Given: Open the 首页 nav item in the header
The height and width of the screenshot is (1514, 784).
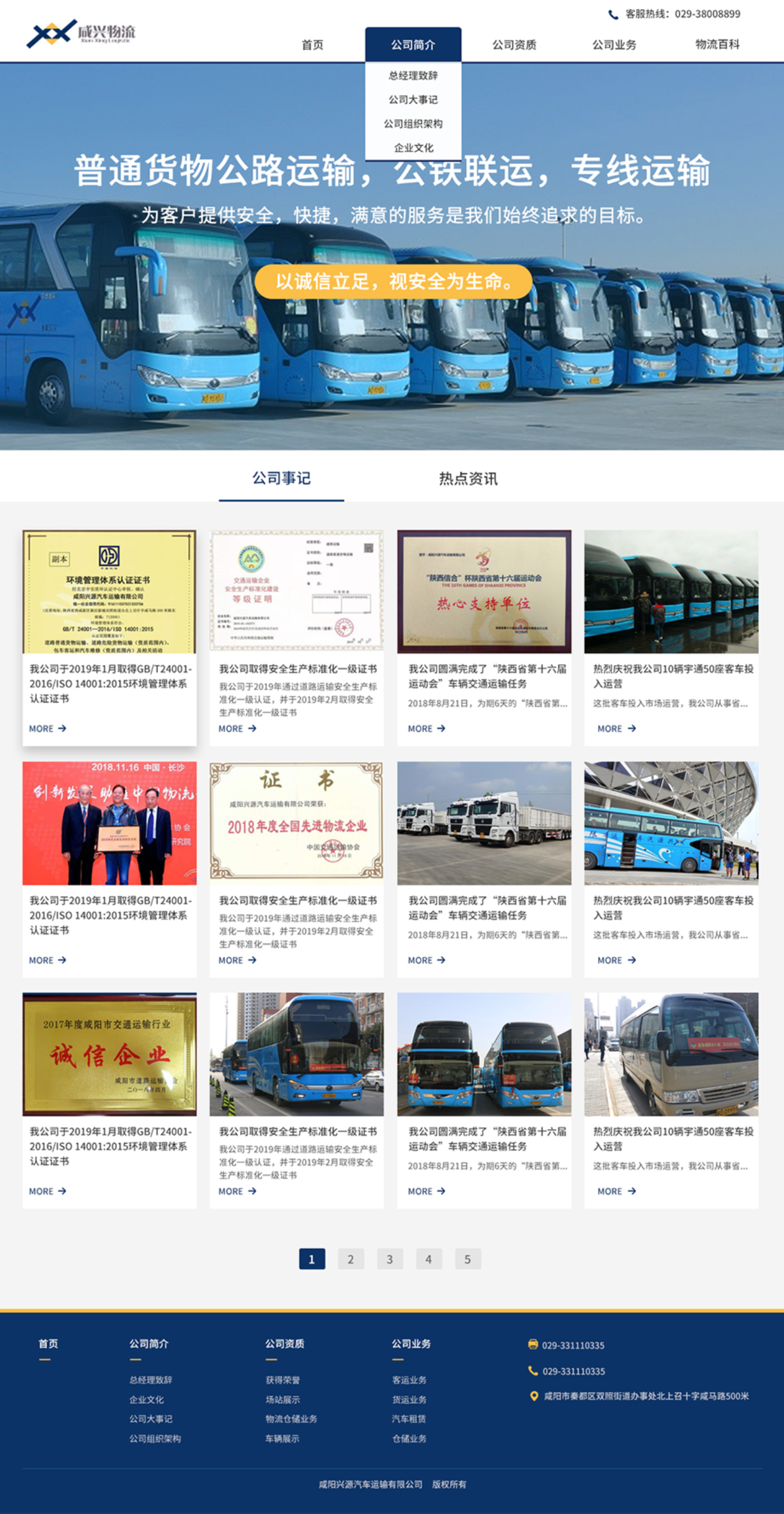Looking at the screenshot, I should click(x=312, y=45).
